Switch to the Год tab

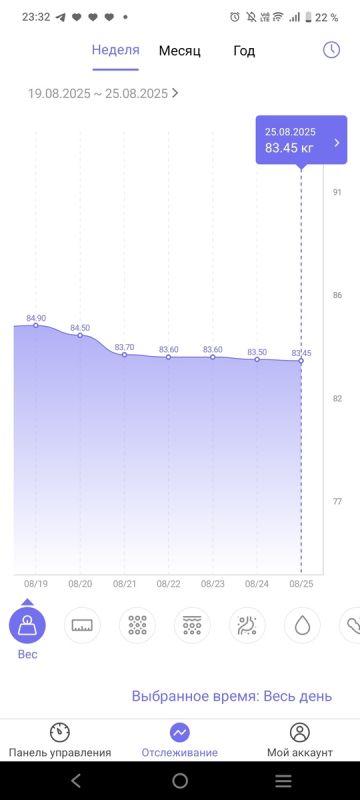(x=244, y=51)
